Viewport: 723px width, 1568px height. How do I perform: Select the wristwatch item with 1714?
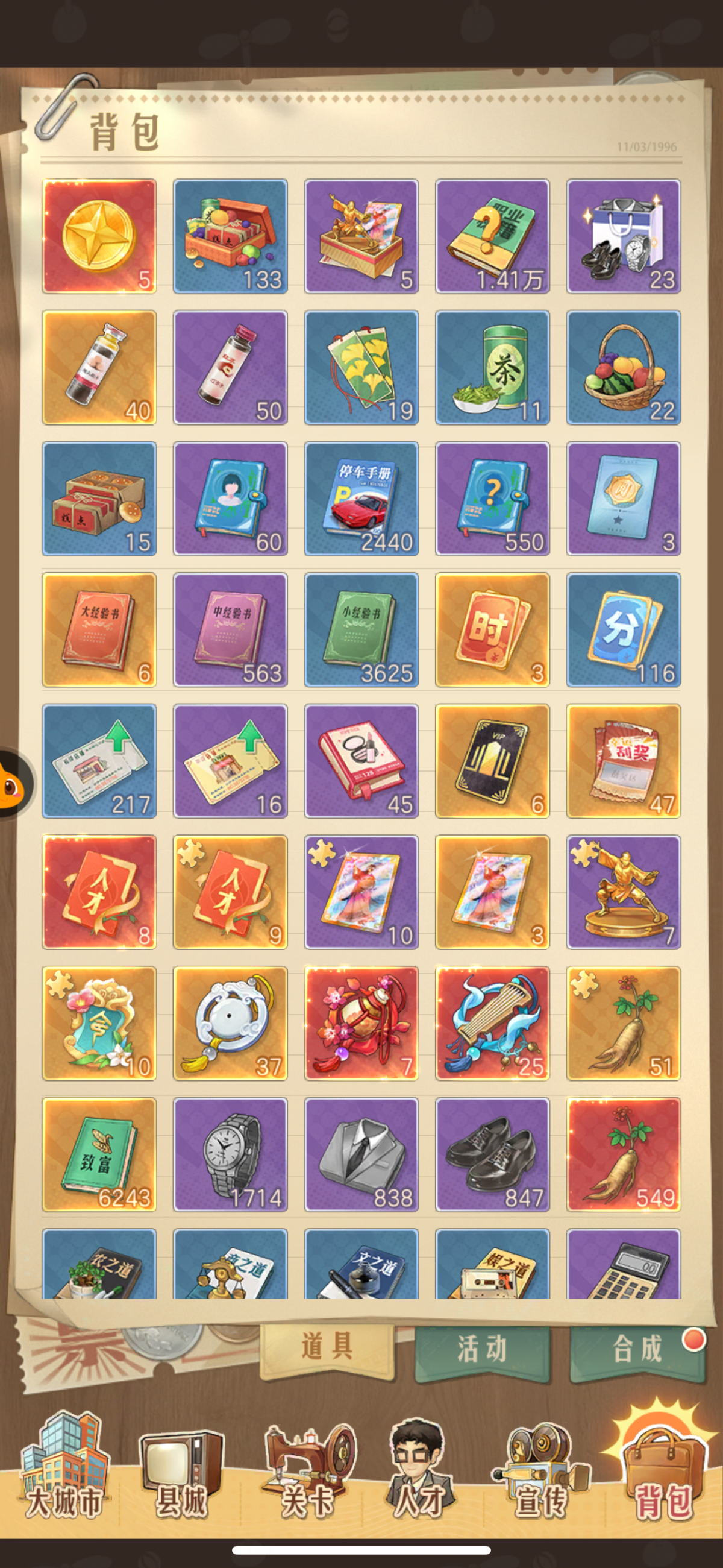(x=230, y=1154)
